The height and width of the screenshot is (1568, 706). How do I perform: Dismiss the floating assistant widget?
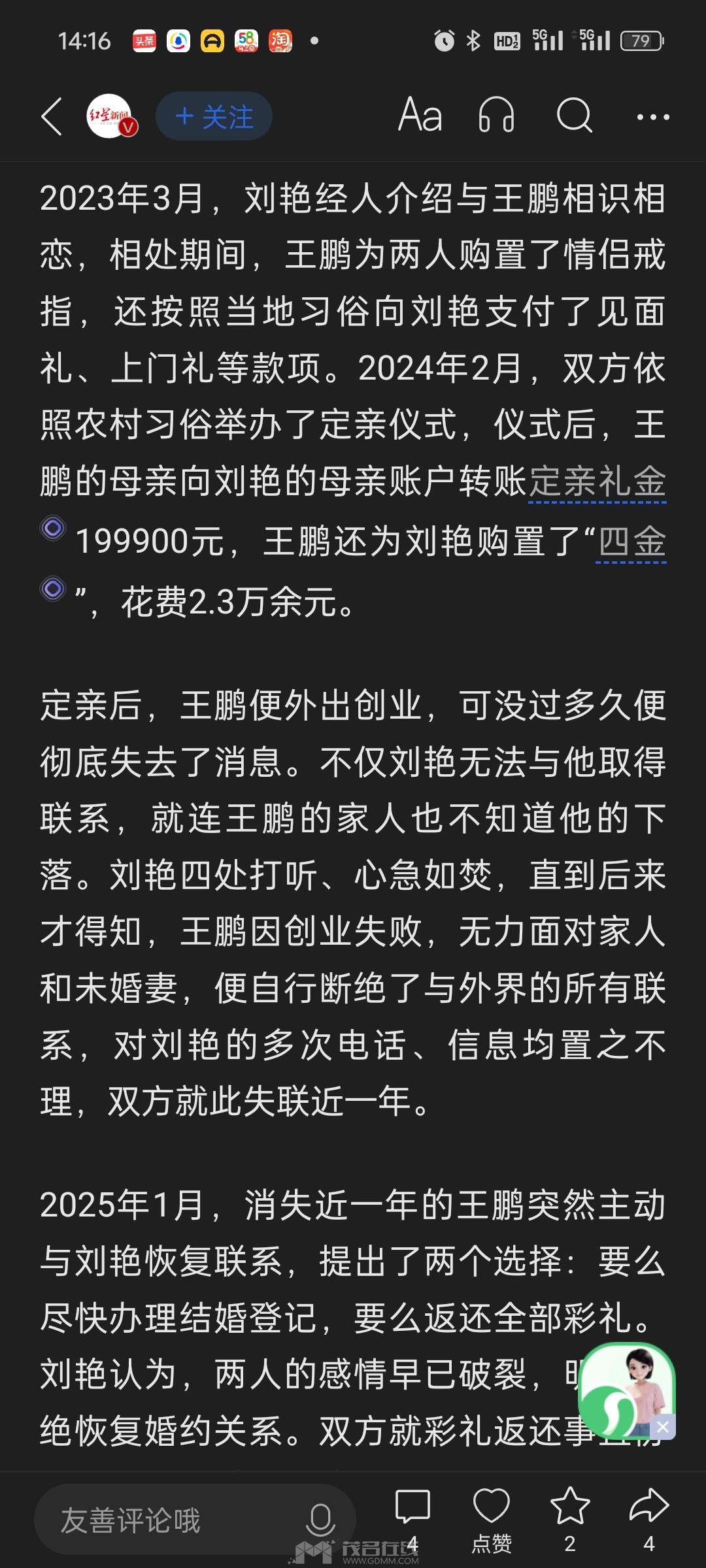(x=663, y=1427)
